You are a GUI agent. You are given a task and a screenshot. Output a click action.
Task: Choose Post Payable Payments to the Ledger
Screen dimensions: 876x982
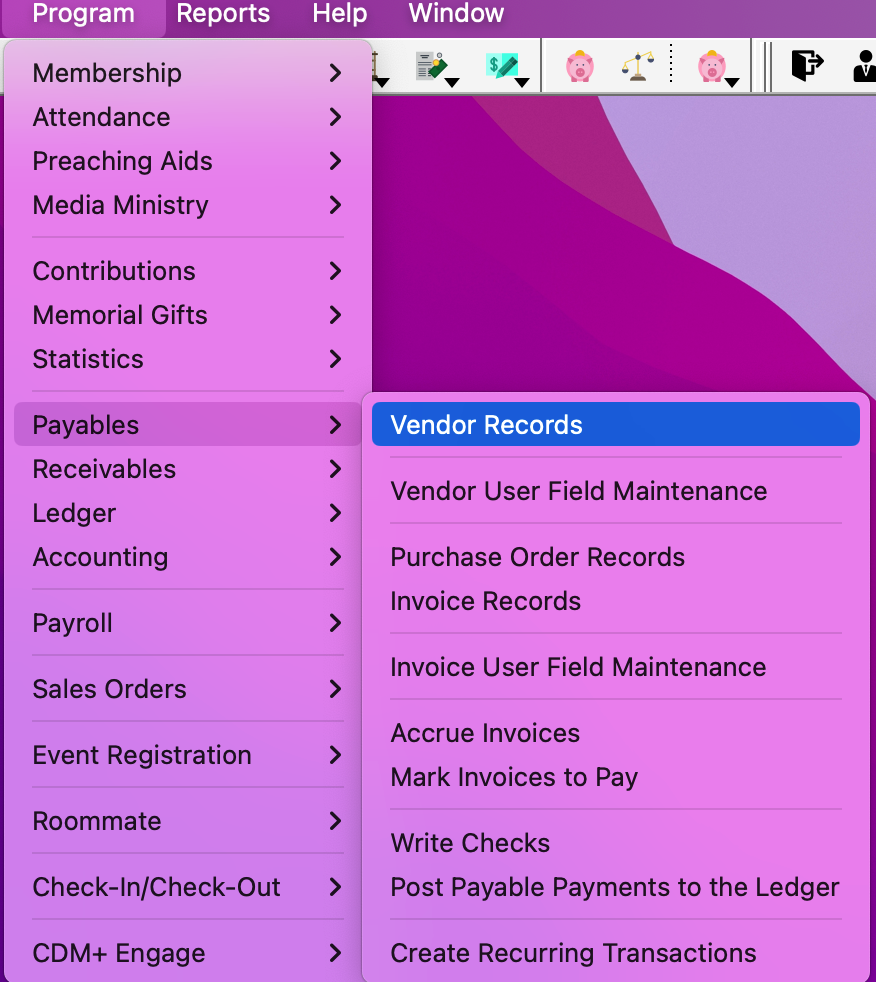tap(614, 887)
